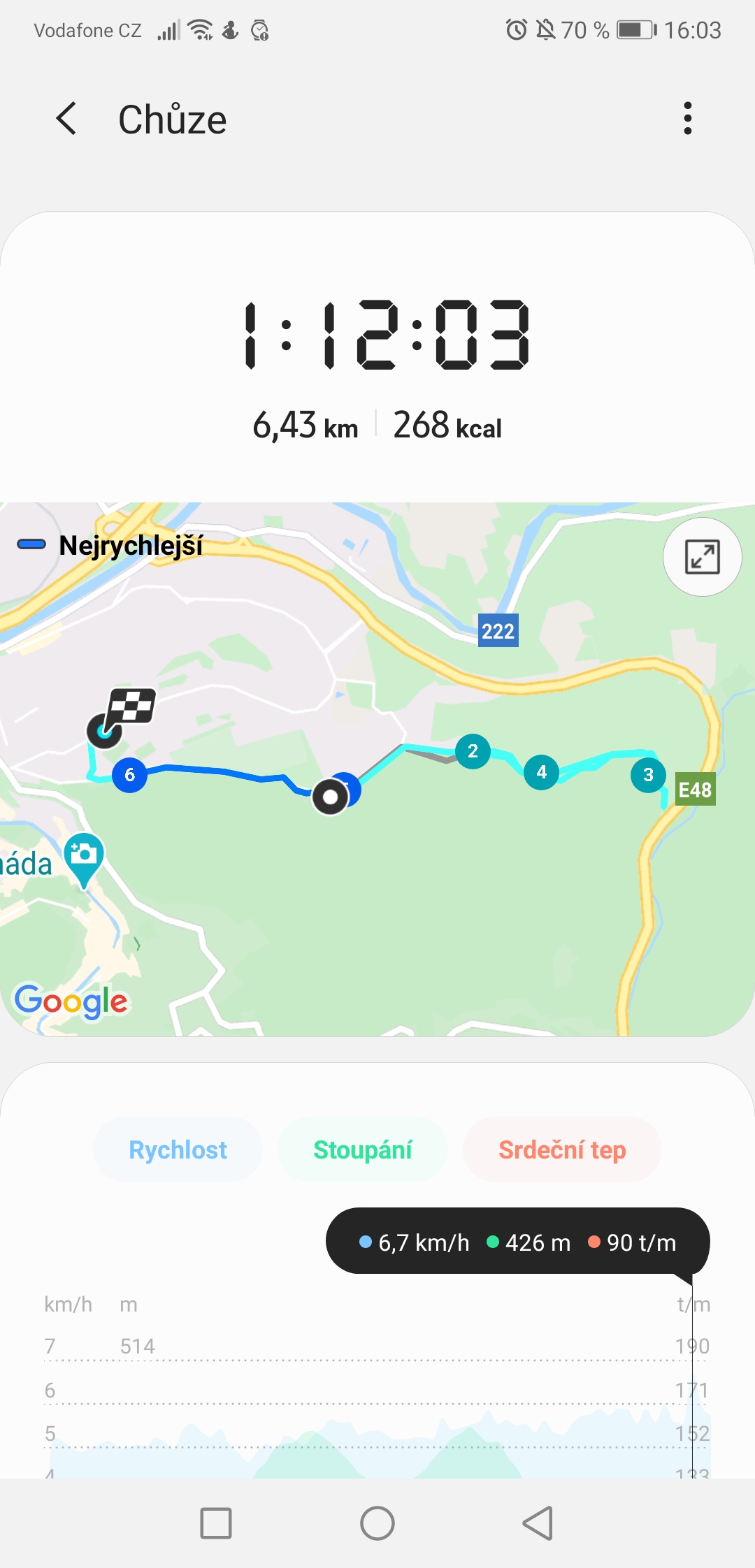Open recent apps with square button
Screen dimensions: 755x1568
coord(216,1523)
